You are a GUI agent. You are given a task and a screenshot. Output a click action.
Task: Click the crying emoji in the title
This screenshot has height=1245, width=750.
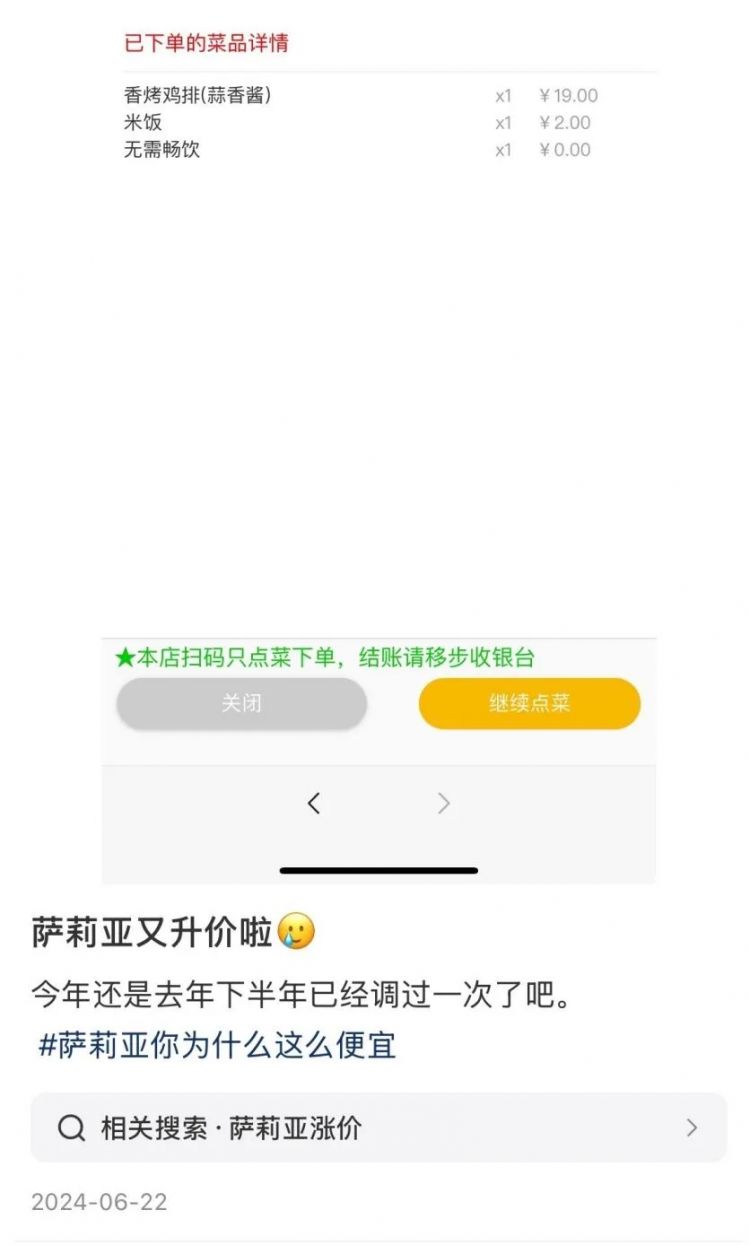coord(297,932)
